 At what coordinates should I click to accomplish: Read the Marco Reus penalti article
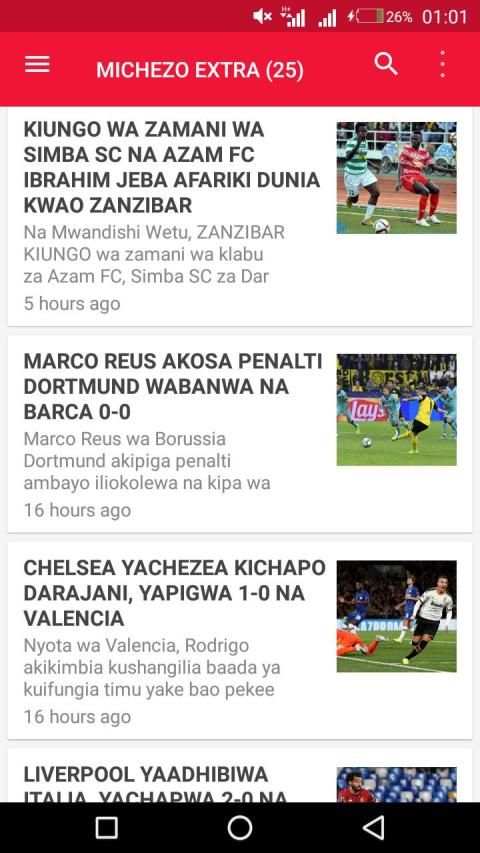click(240, 434)
